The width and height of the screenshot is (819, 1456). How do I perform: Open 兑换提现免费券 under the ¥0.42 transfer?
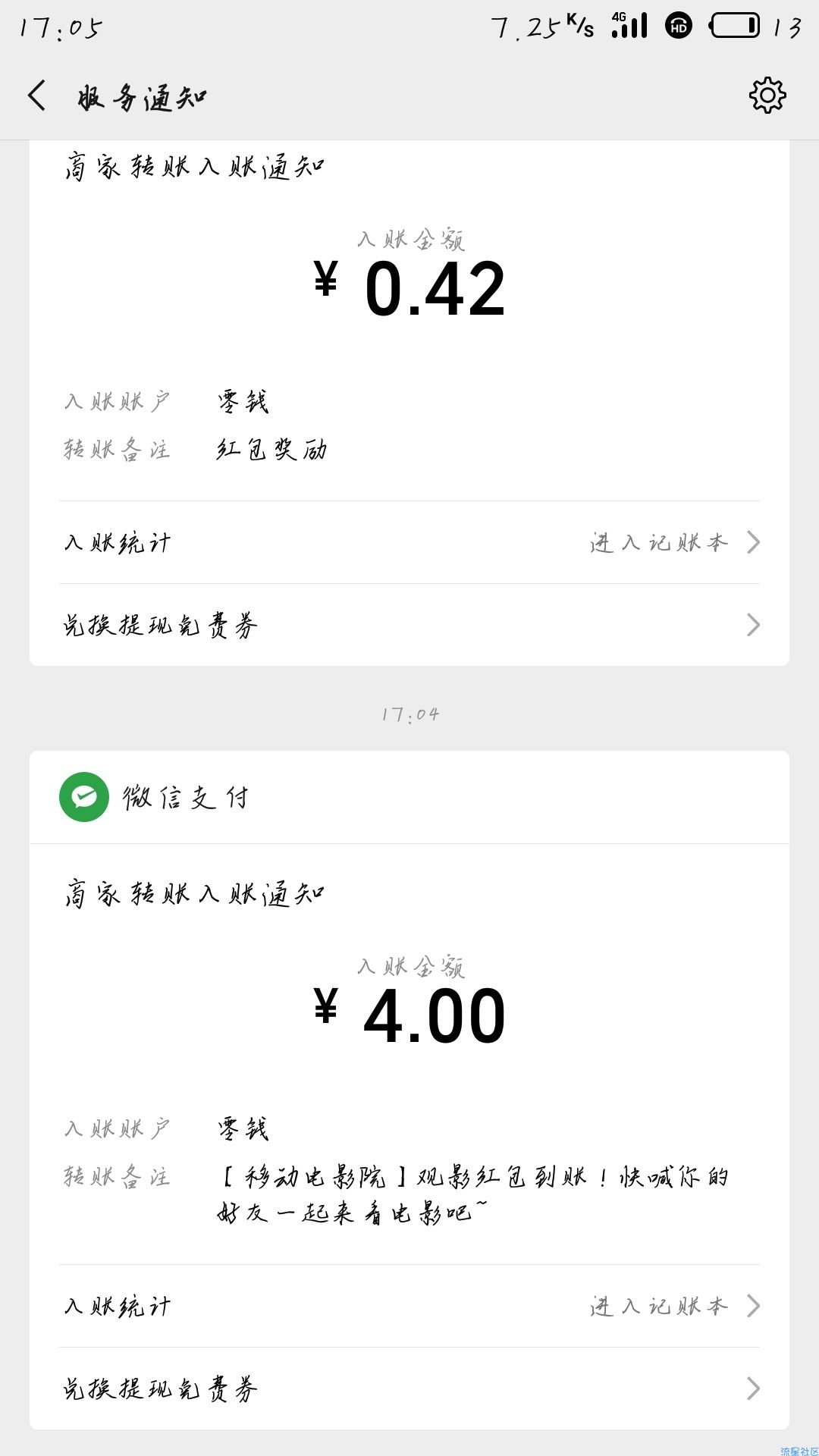(409, 625)
